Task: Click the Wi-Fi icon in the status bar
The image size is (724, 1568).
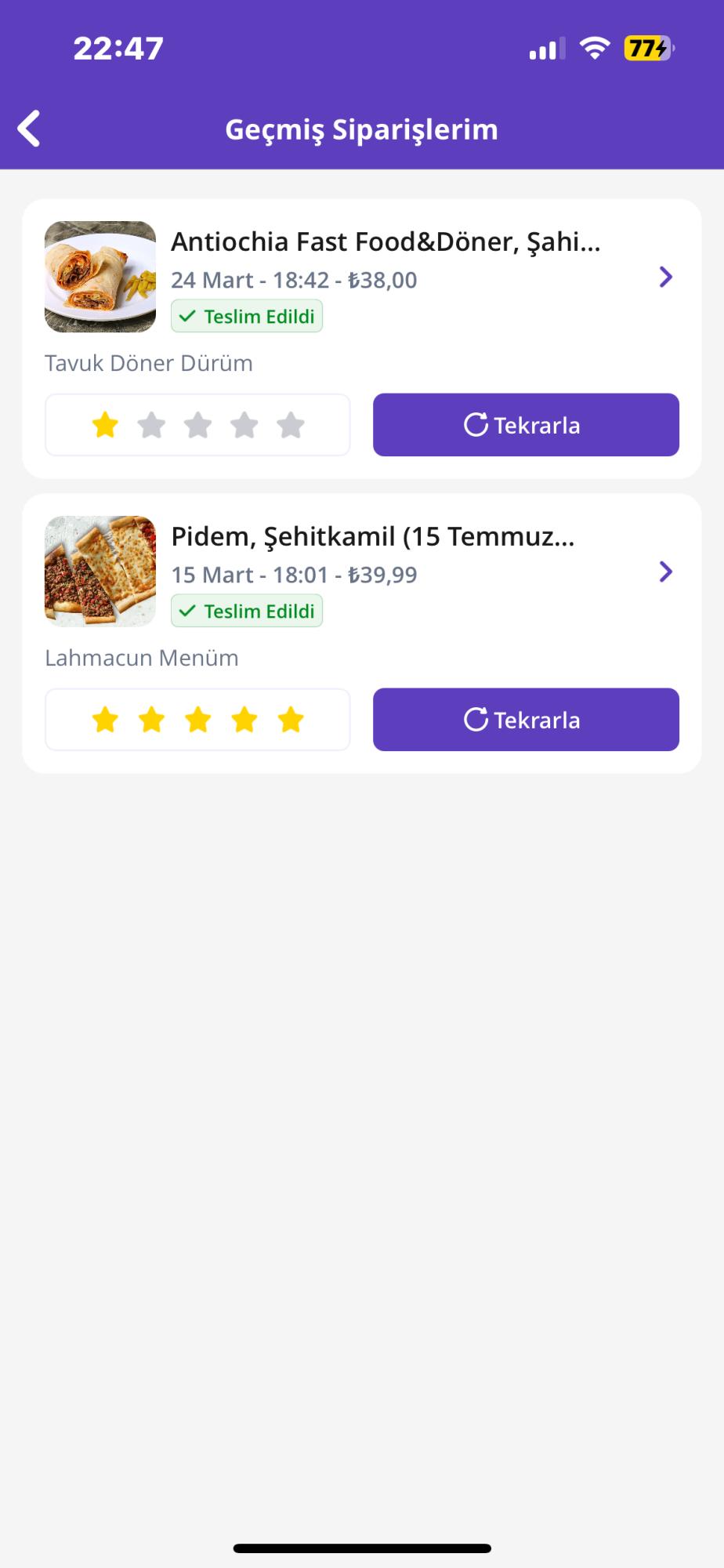Action: (595, 47)
